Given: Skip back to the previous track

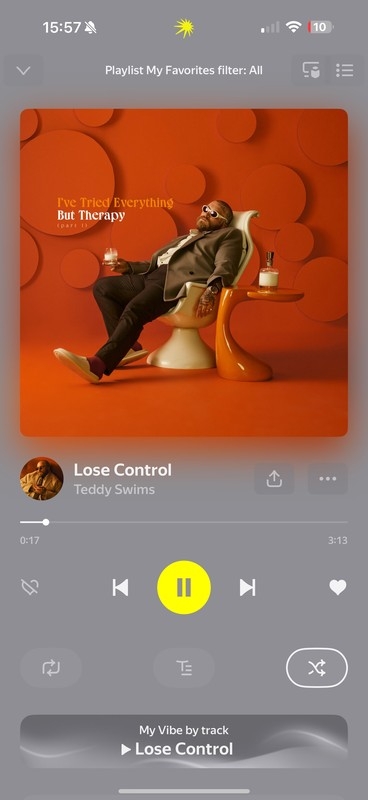Looking at the screenshot, I should click(x=120, y=587).
